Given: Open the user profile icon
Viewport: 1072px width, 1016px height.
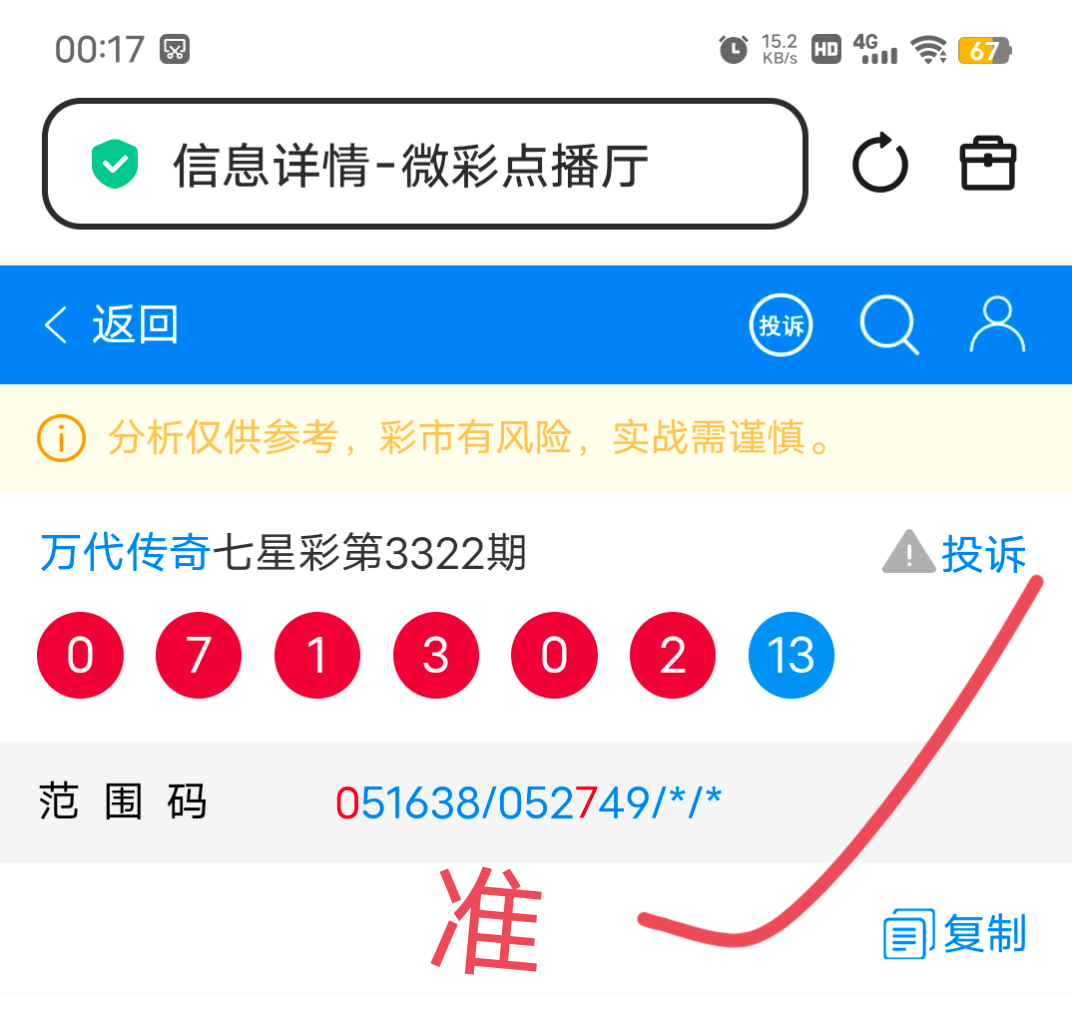Looking at the screenshot, I should (997, 326).
